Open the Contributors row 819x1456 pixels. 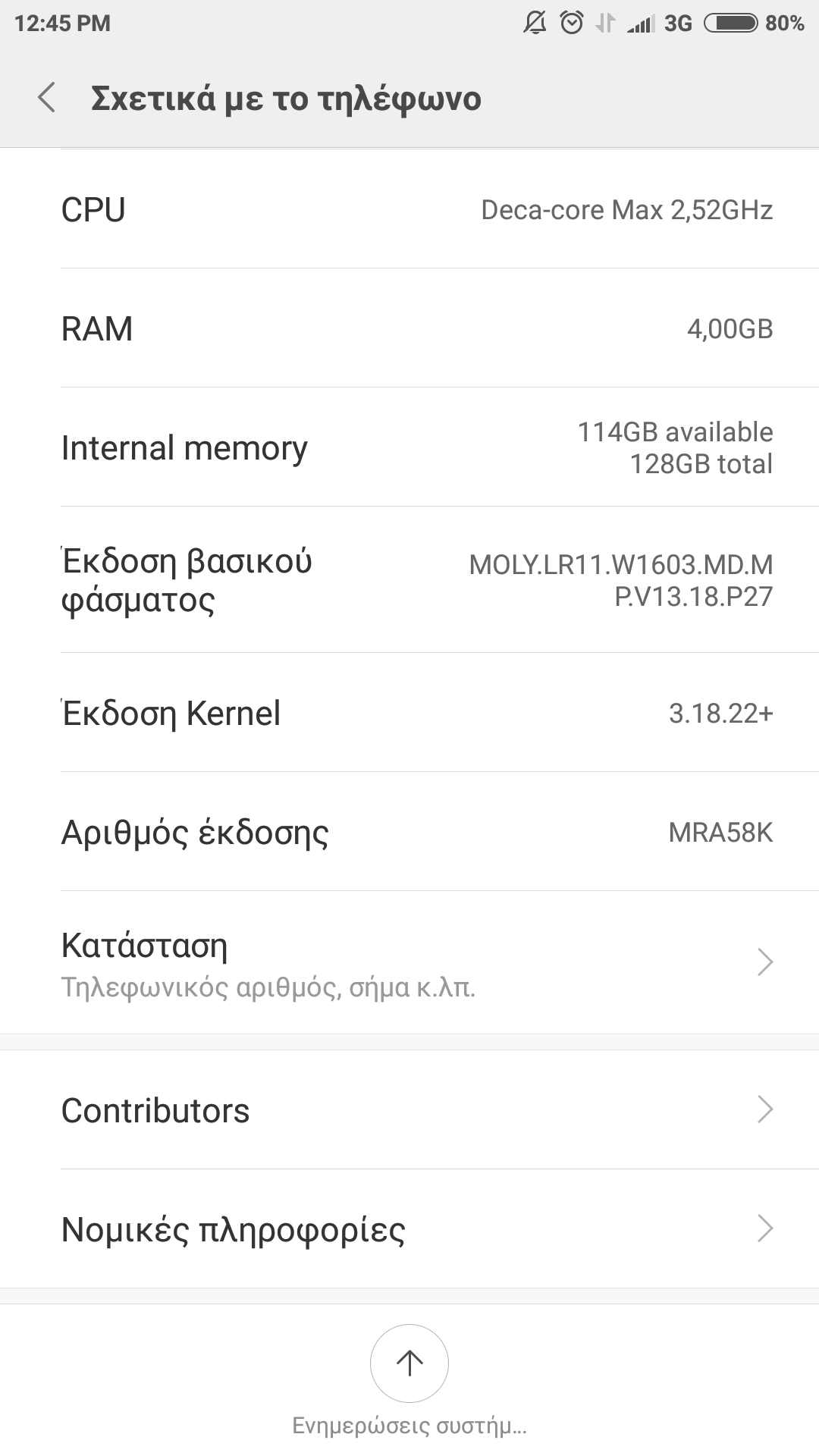pos(409,1109)
